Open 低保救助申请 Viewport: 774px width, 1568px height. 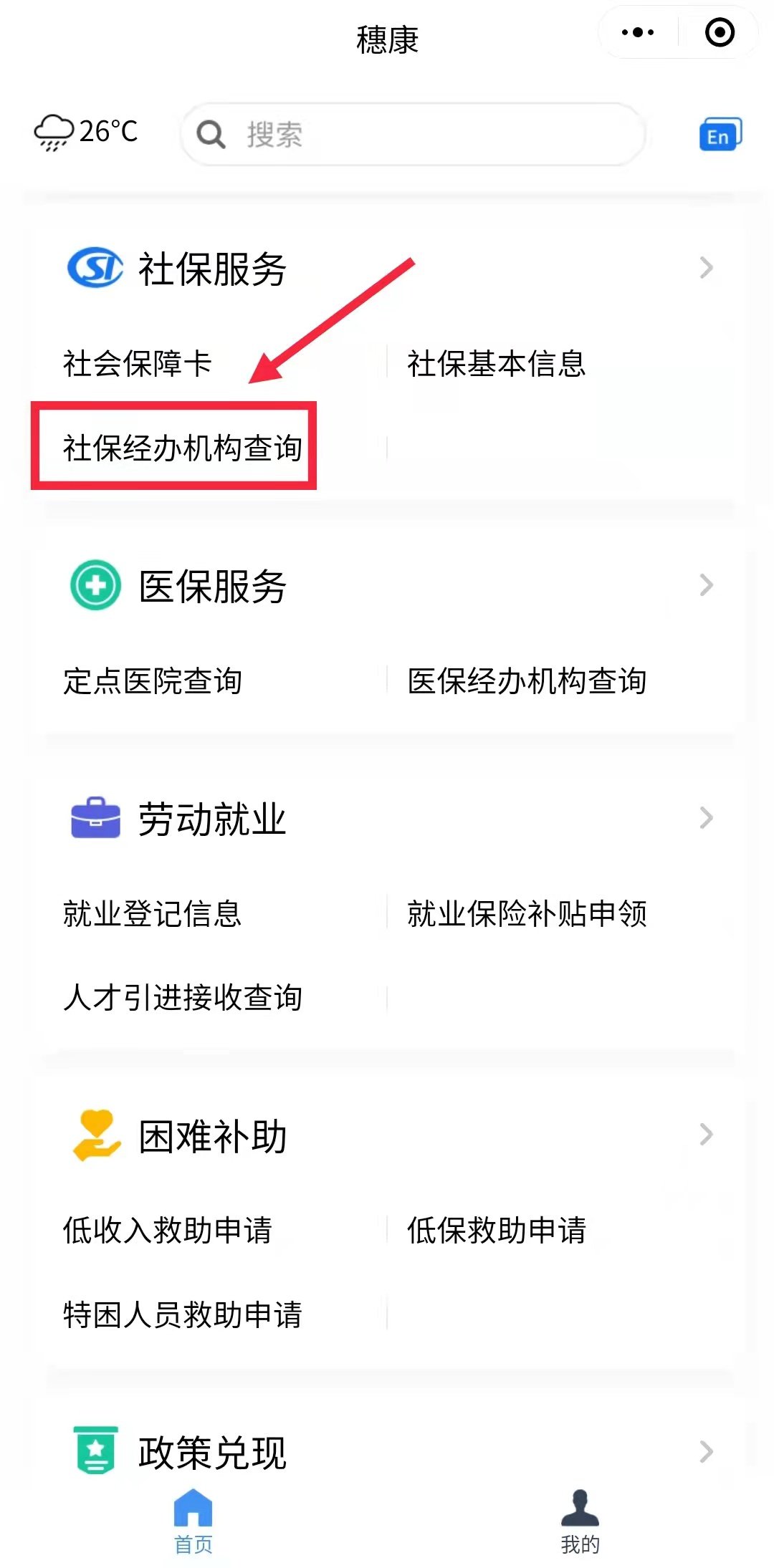496,1230
